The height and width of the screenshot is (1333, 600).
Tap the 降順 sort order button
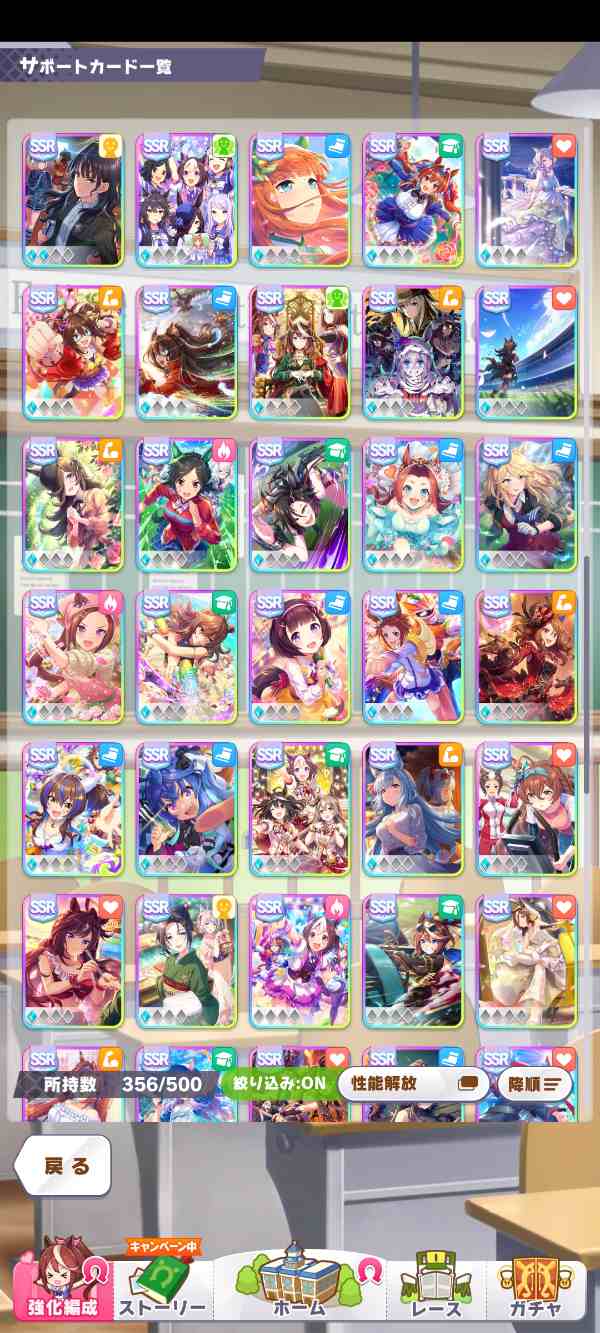point(534,1084)
